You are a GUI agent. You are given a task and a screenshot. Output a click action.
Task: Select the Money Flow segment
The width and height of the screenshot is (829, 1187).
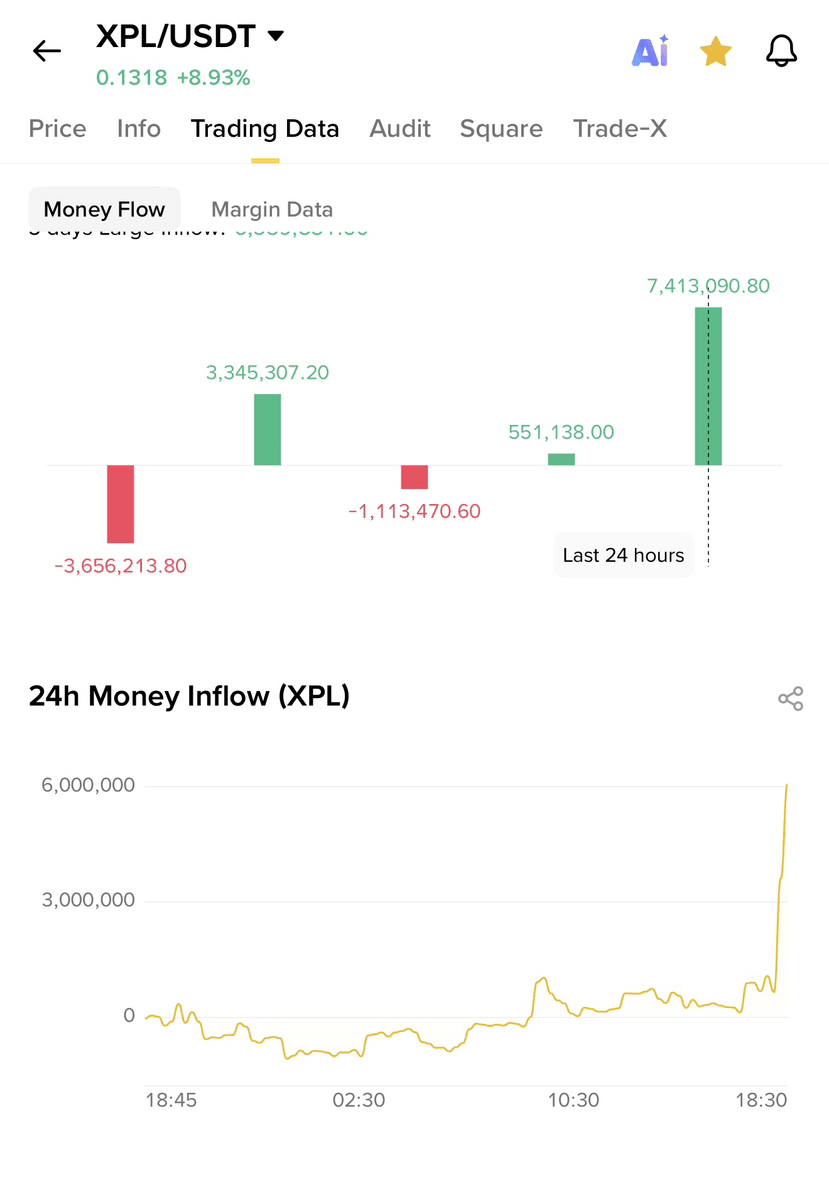coord(104,210)
